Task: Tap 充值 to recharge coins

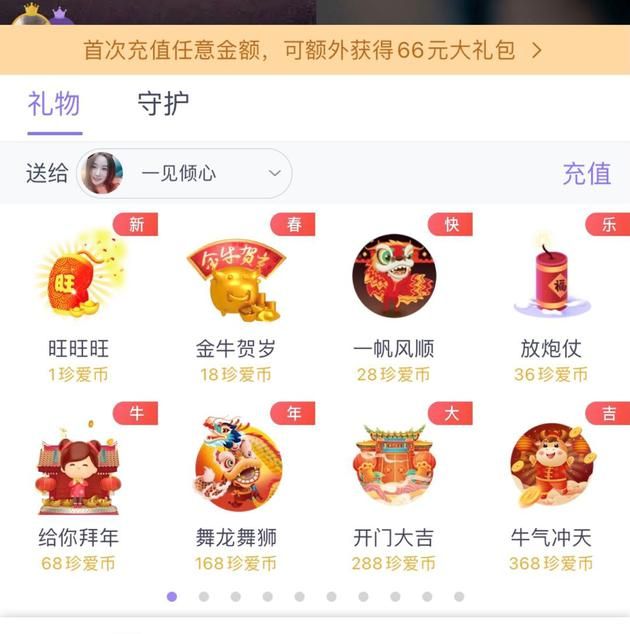Action: 586,174
